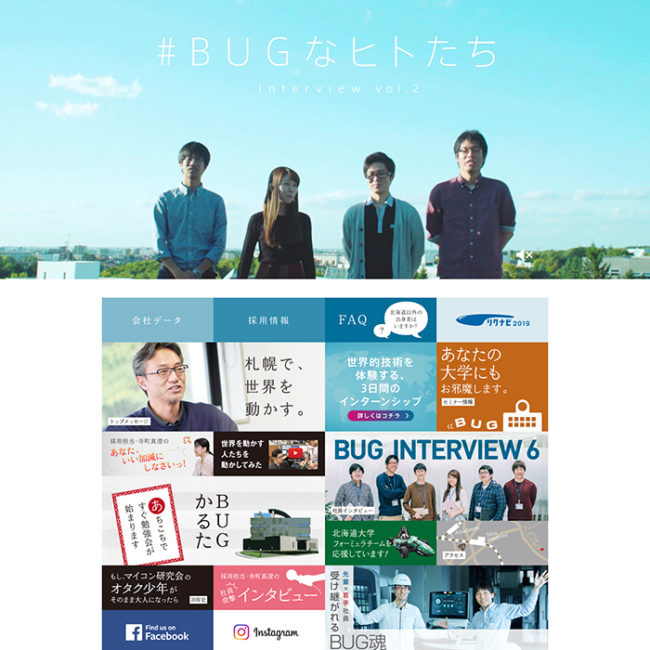Screen dimensions: 650x650
Task: Visit the Find us on Facebook link
Action: pyautogui.click(x=157, y=631)
